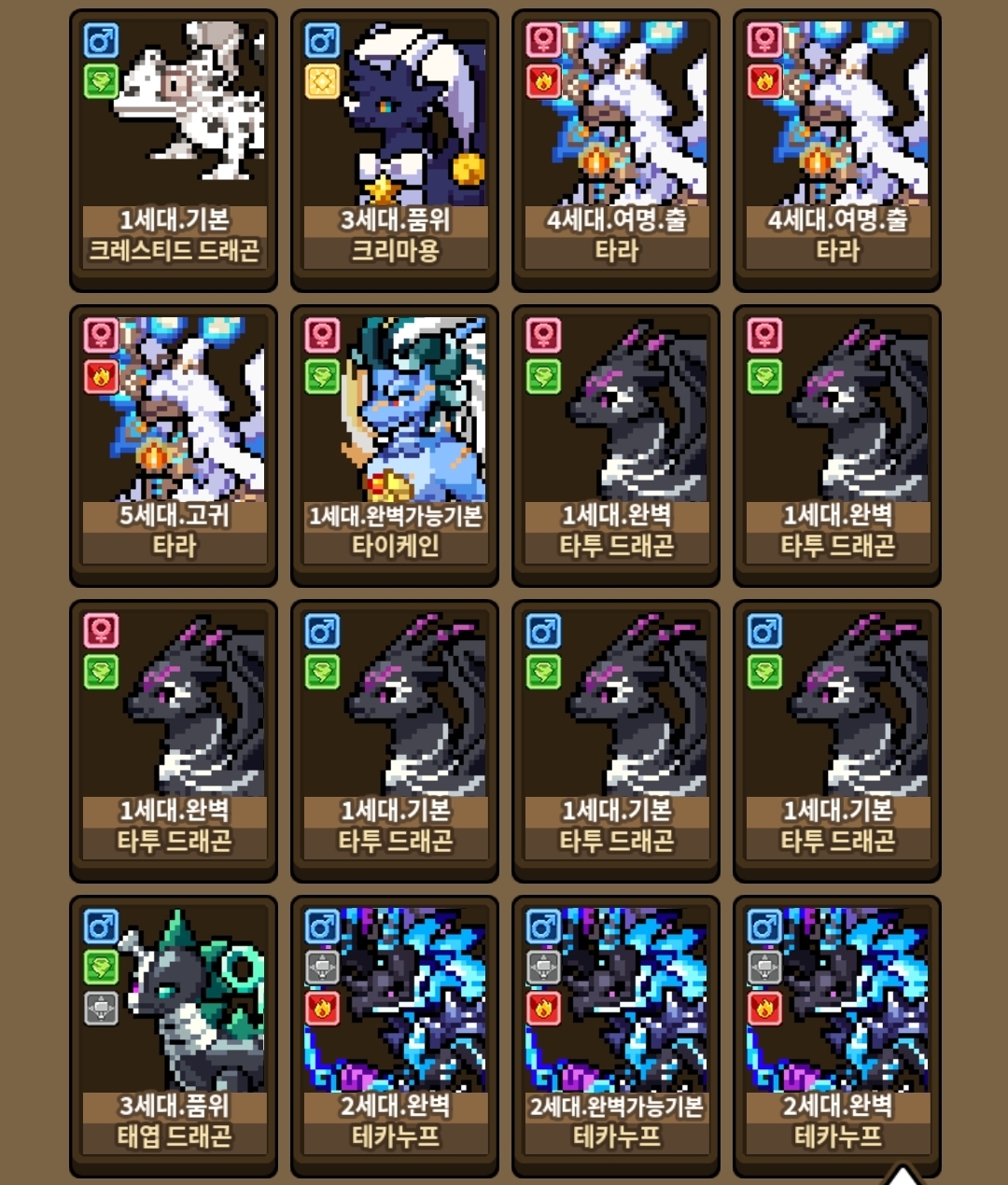Viewport: 1008px width, 1185px height.
Task: Open the 5세대.고귀 타라 card
Action: point(174,445)
